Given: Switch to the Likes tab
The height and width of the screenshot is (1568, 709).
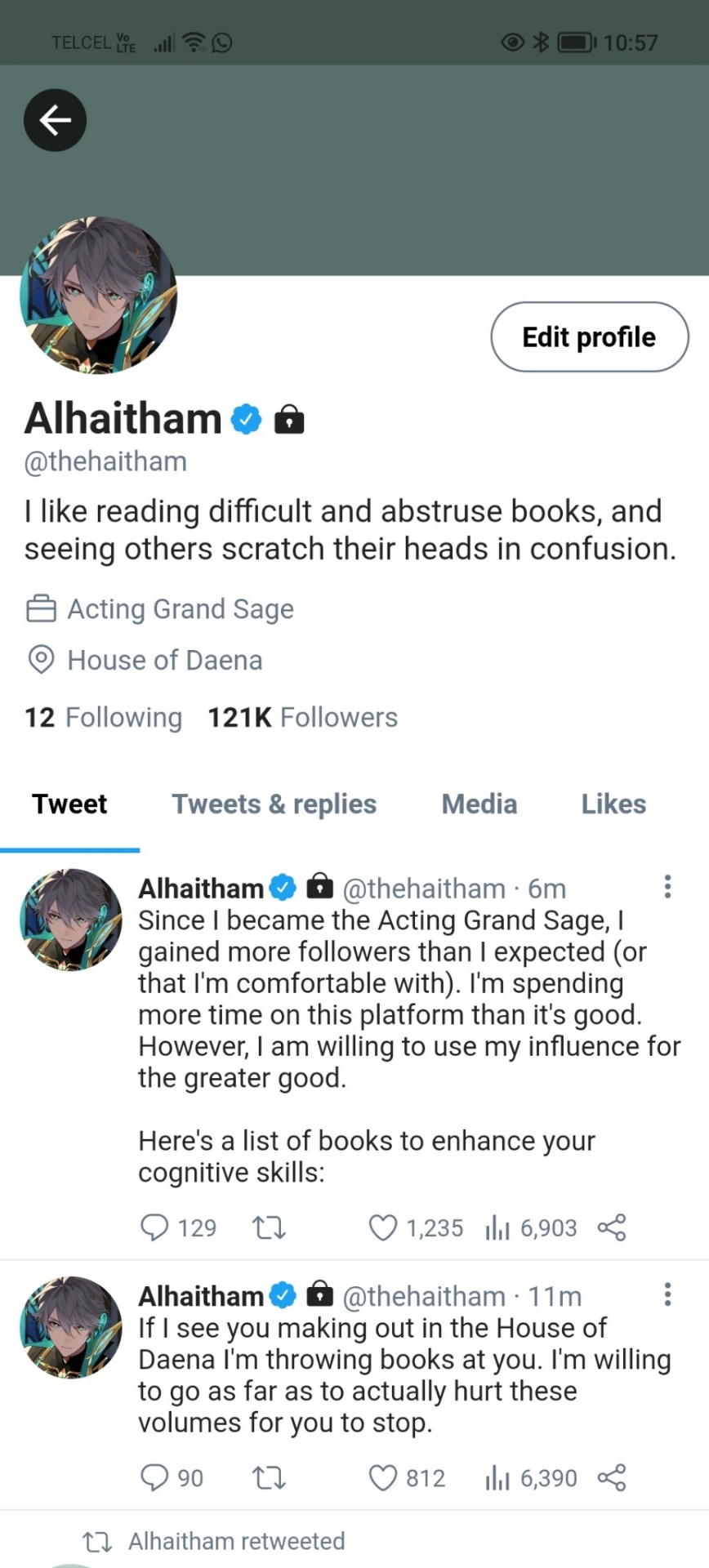Looking at the screenshot, I should (x=613, y=804).
